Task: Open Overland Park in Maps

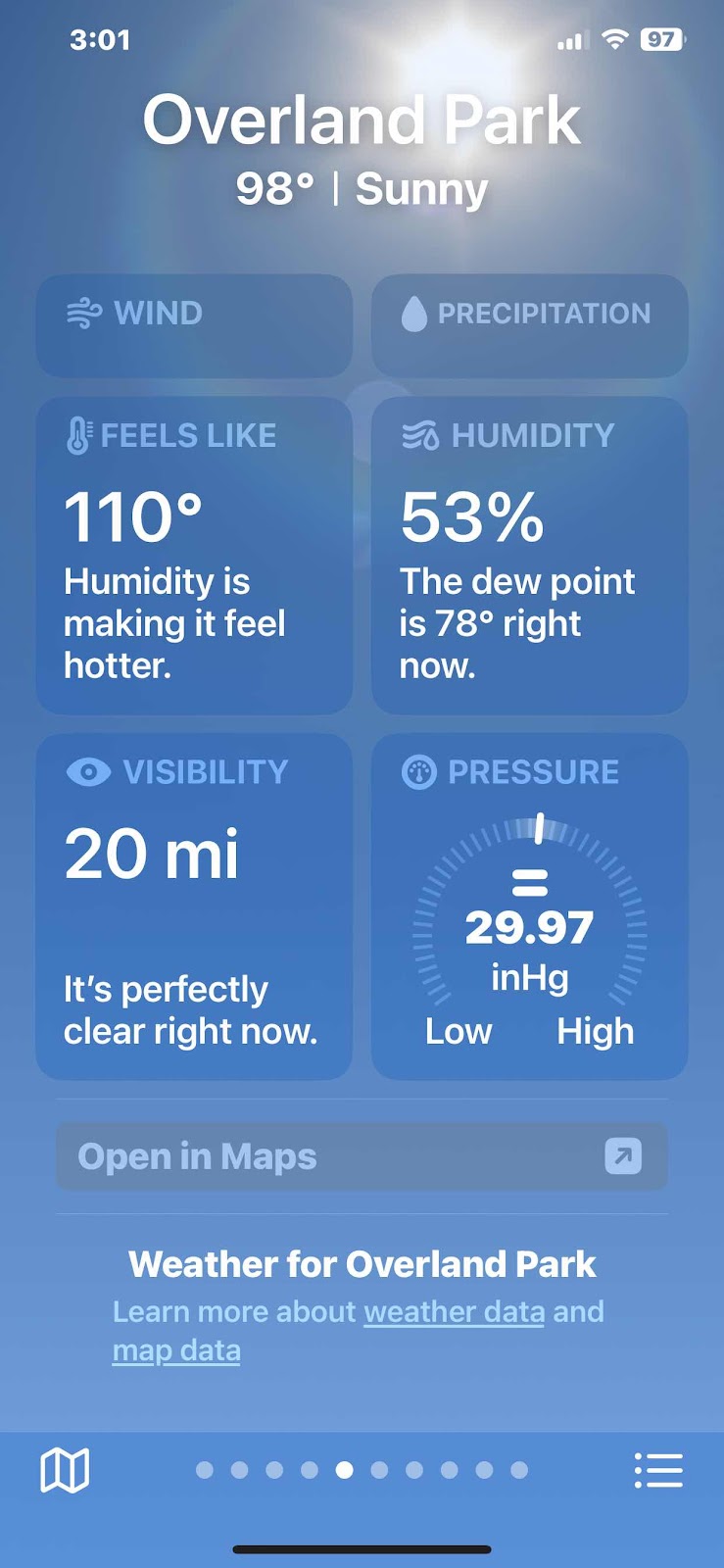Action: 362,1156
